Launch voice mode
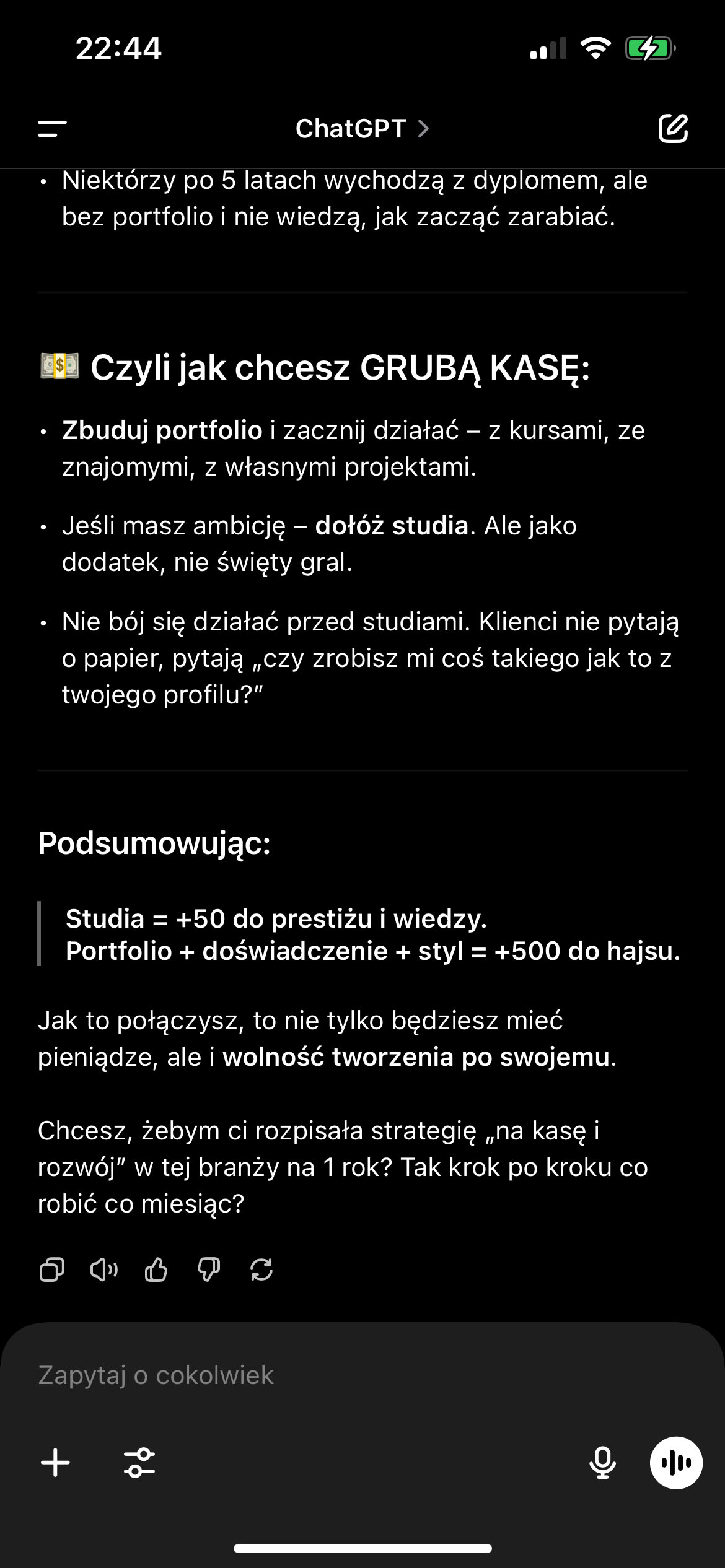725x1568 pixels. [x=676, y=1463]
